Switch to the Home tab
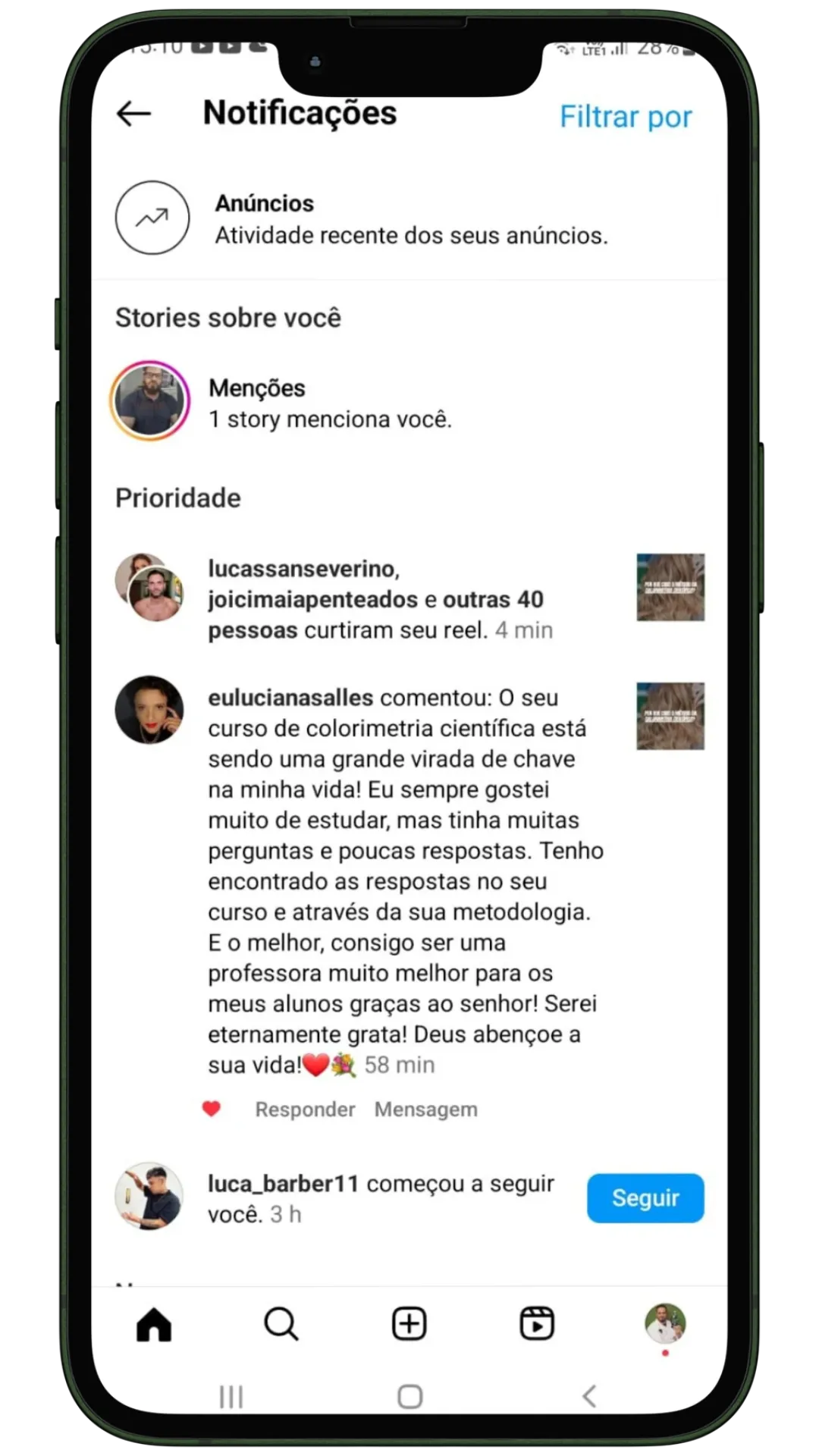 154,1325
